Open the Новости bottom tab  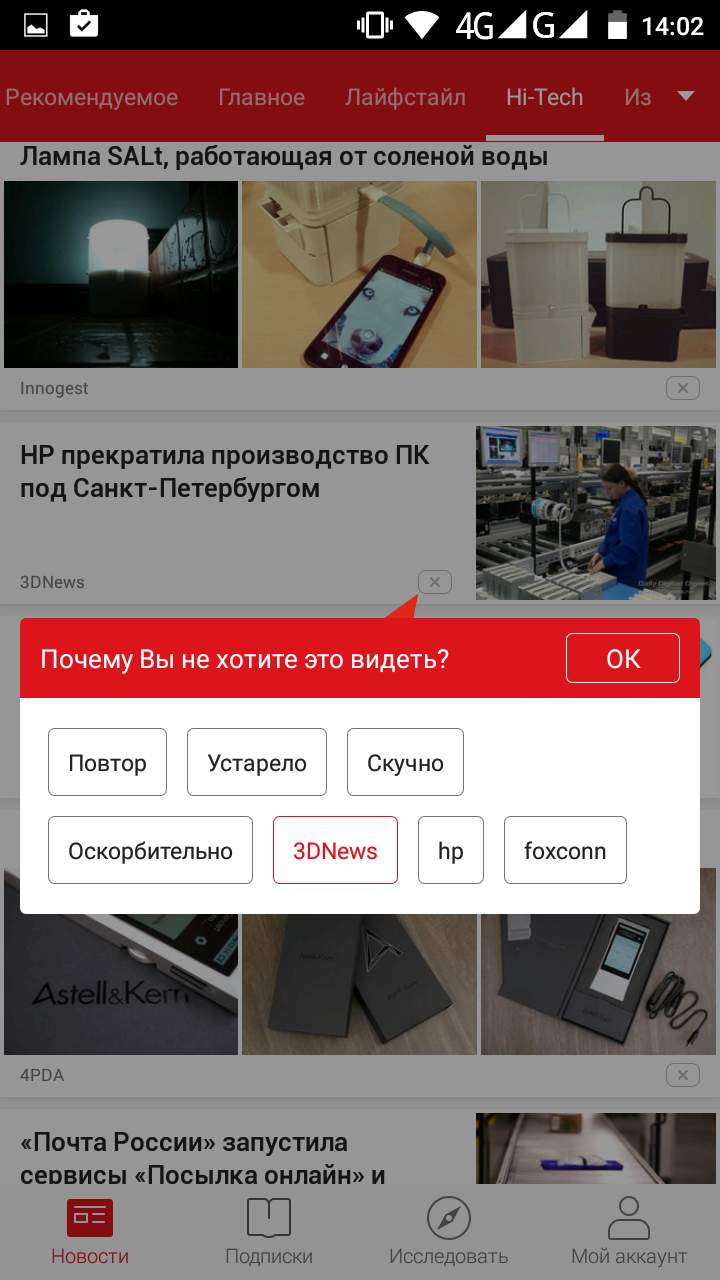pyautogui.click(x=90, y=1232)
